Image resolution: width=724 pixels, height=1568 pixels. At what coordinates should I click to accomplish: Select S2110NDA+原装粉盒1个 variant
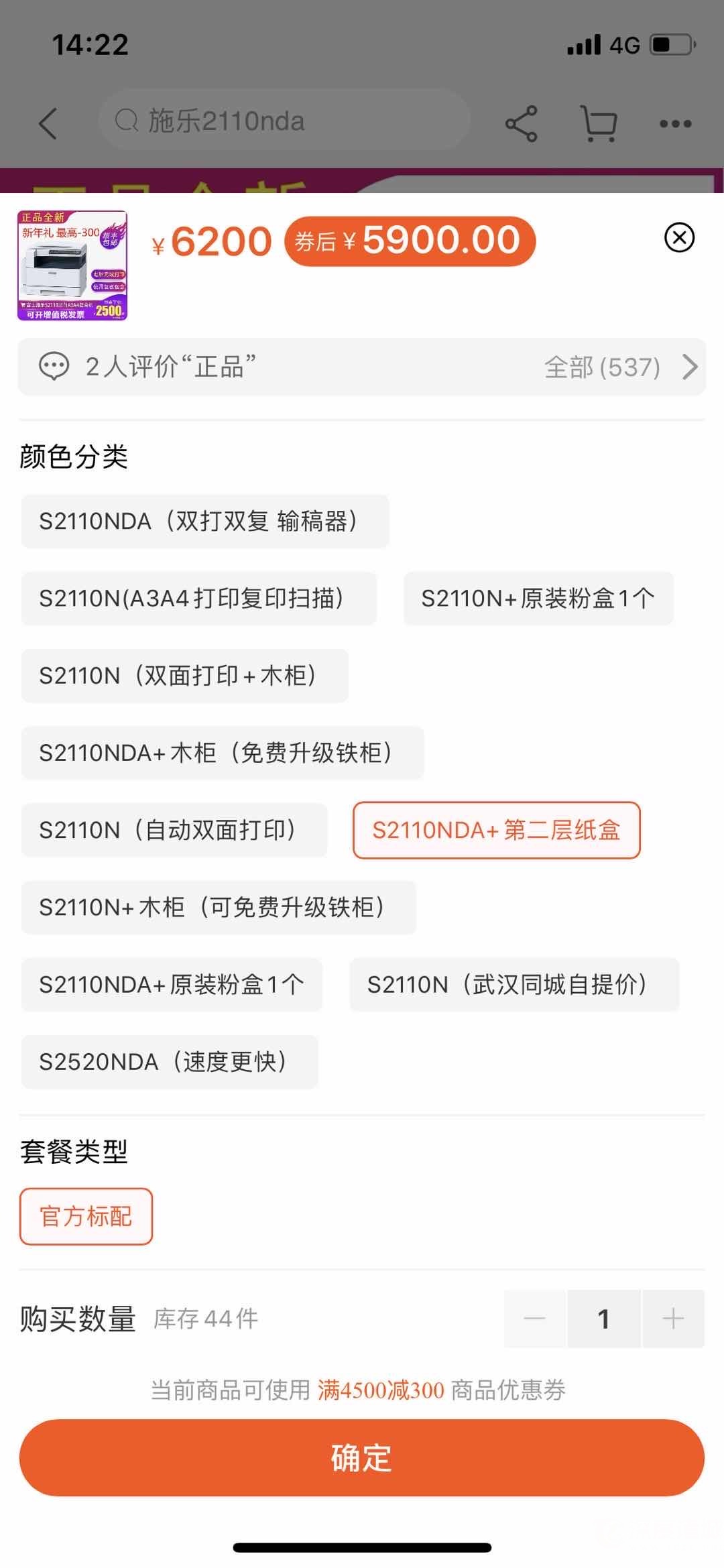point(172,985)
